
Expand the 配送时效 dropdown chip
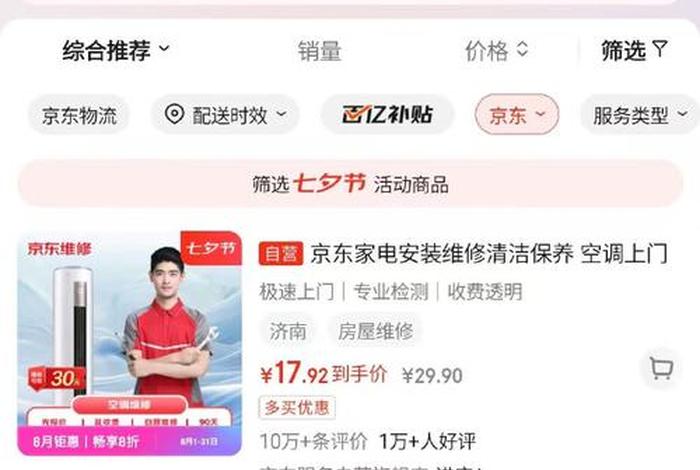224,115
